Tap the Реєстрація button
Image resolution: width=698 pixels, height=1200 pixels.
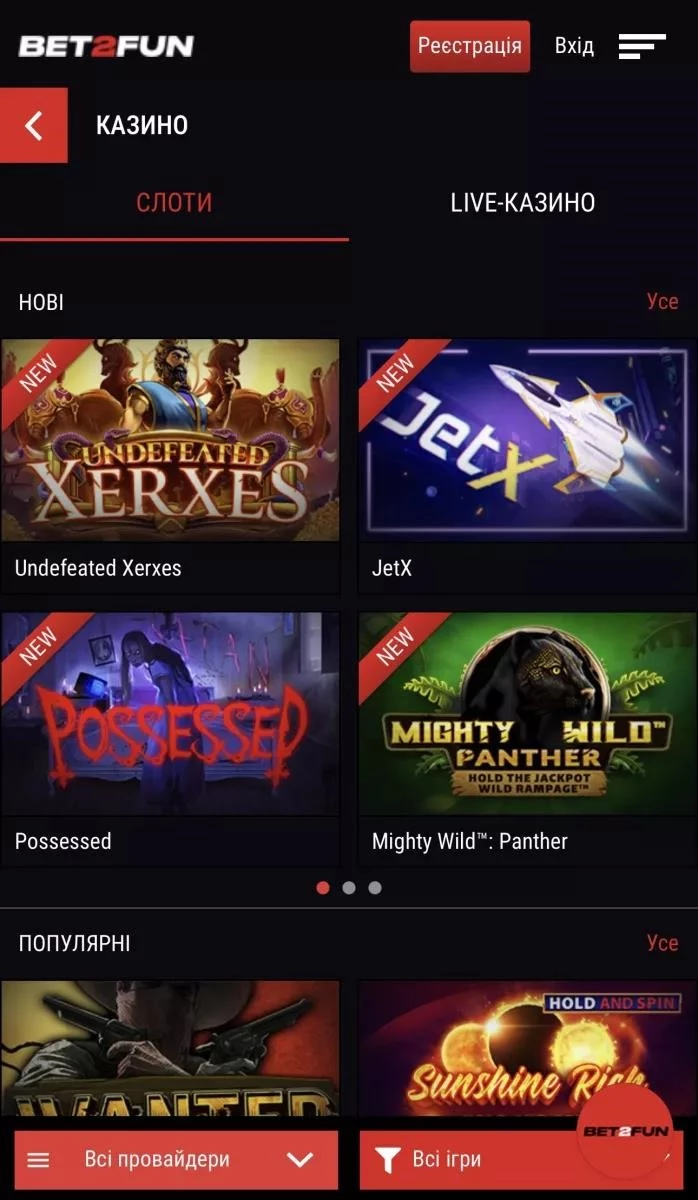[x=469, y=46]
